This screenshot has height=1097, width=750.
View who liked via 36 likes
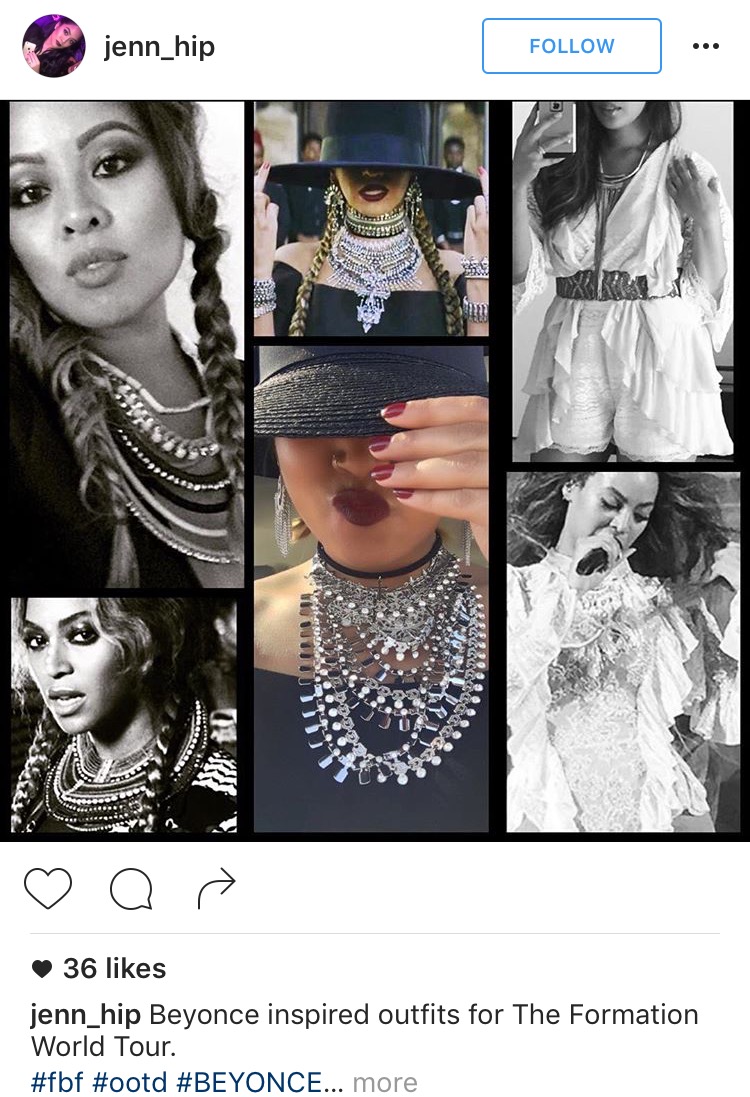(x=113, y=968)
